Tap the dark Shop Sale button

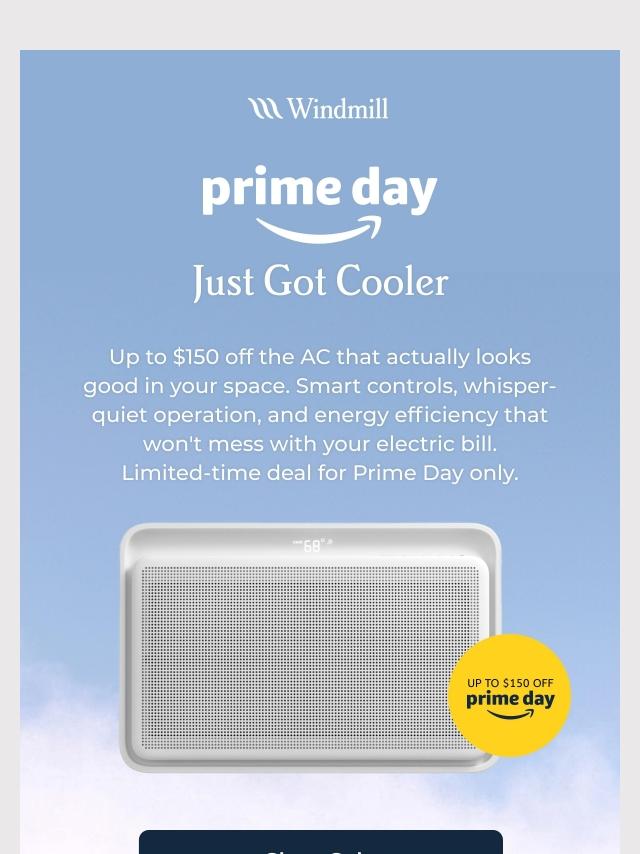click(x=320, y=843)
